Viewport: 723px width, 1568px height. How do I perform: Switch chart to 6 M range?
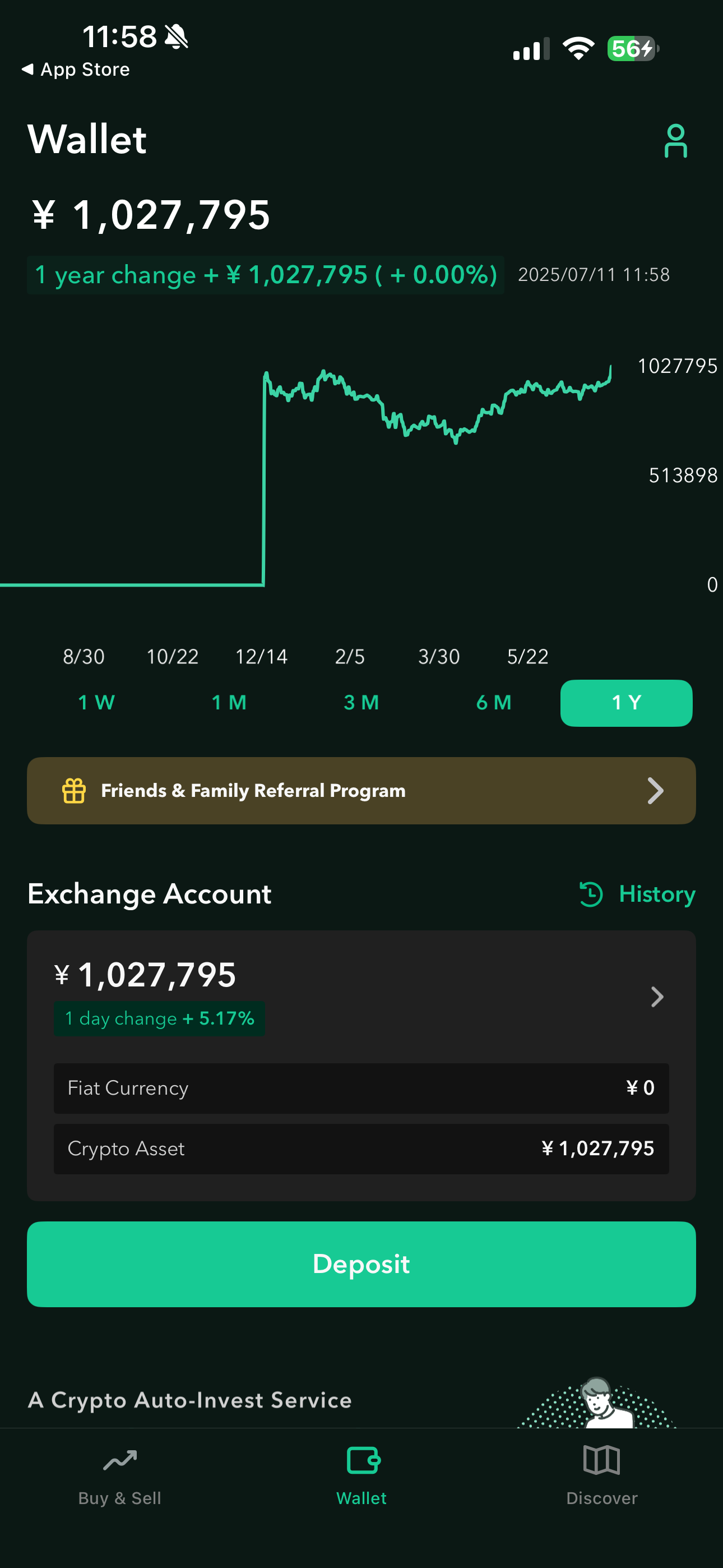click(494, 703)
